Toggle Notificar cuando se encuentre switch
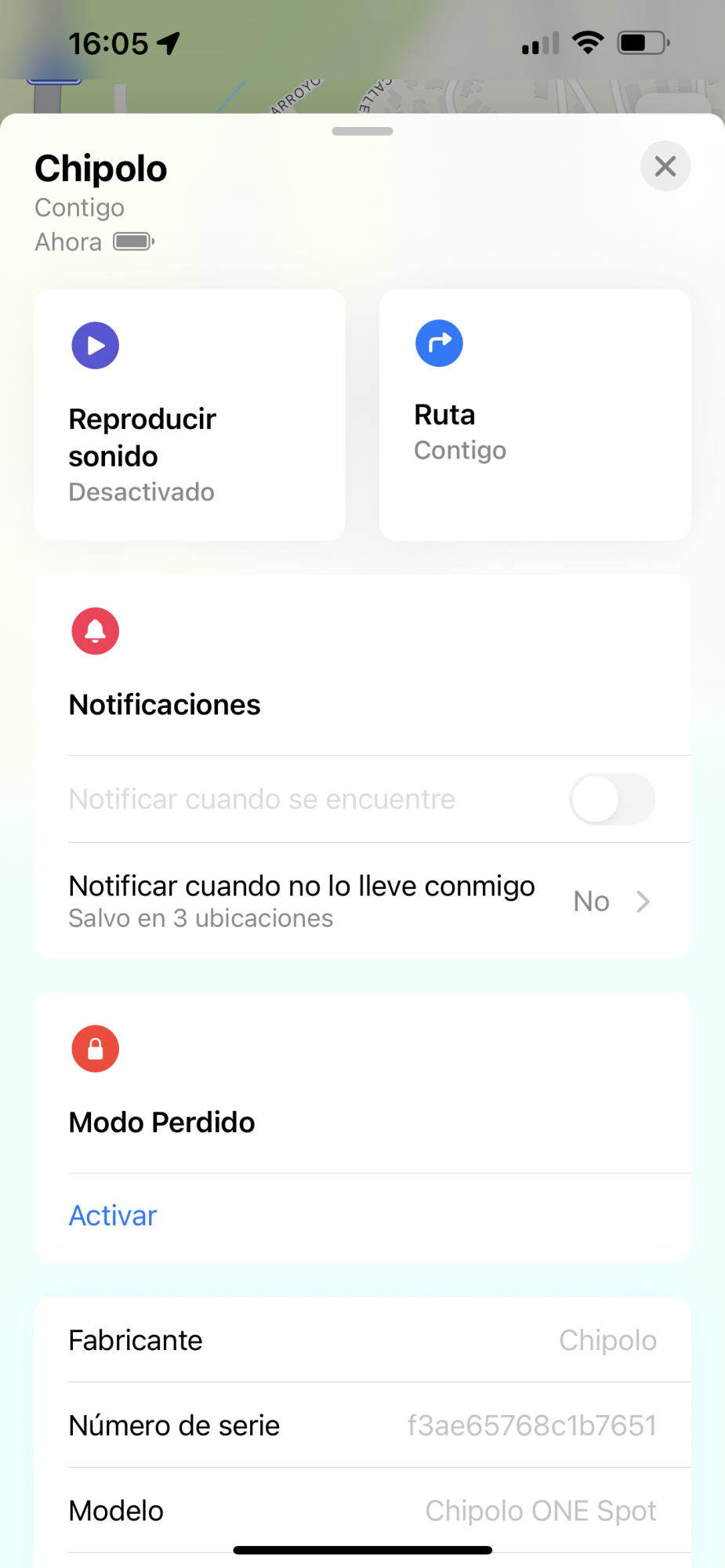 click(x=612, y=799)
